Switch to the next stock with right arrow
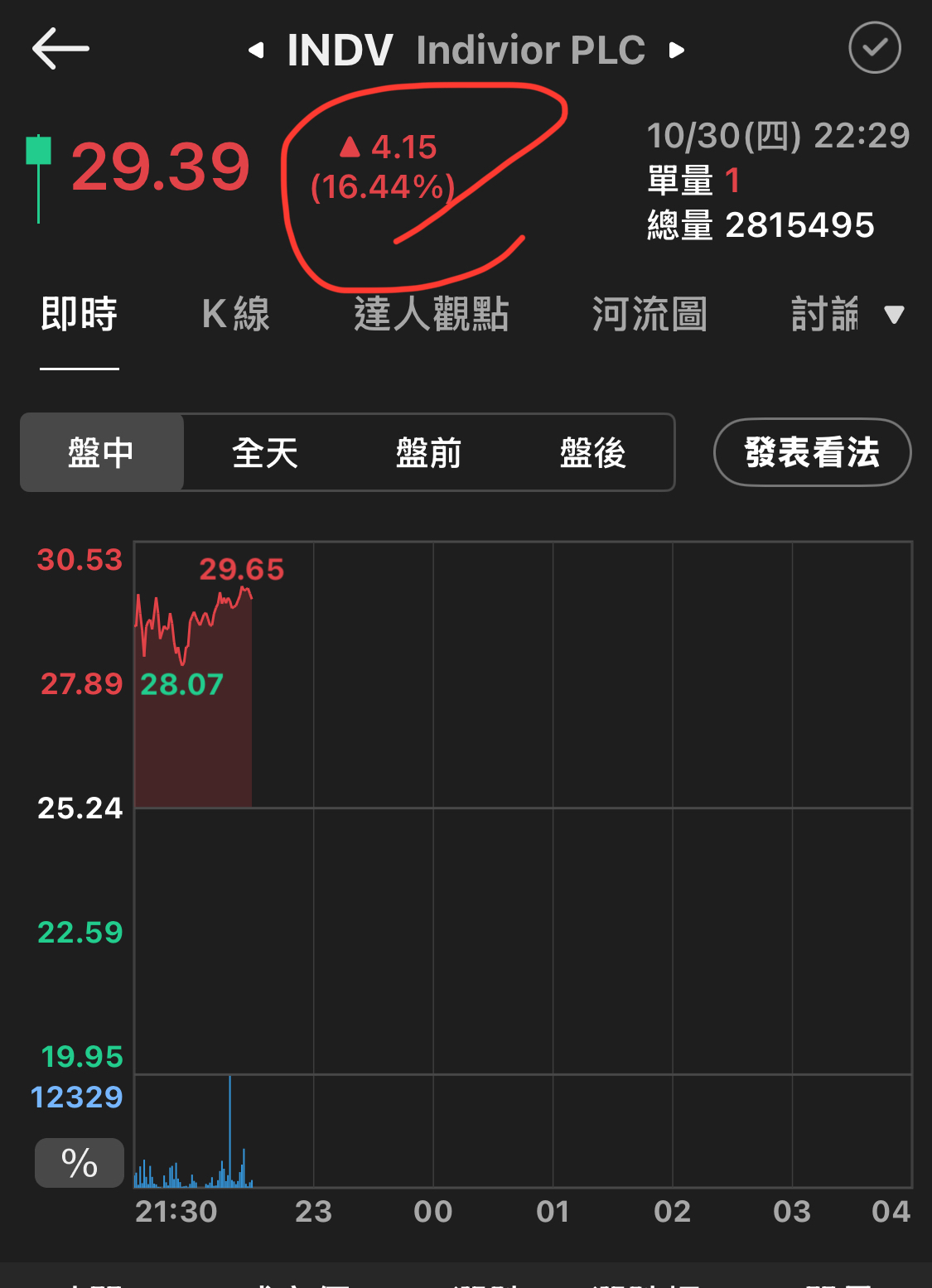932x1288 pixels. pos(677,51)
